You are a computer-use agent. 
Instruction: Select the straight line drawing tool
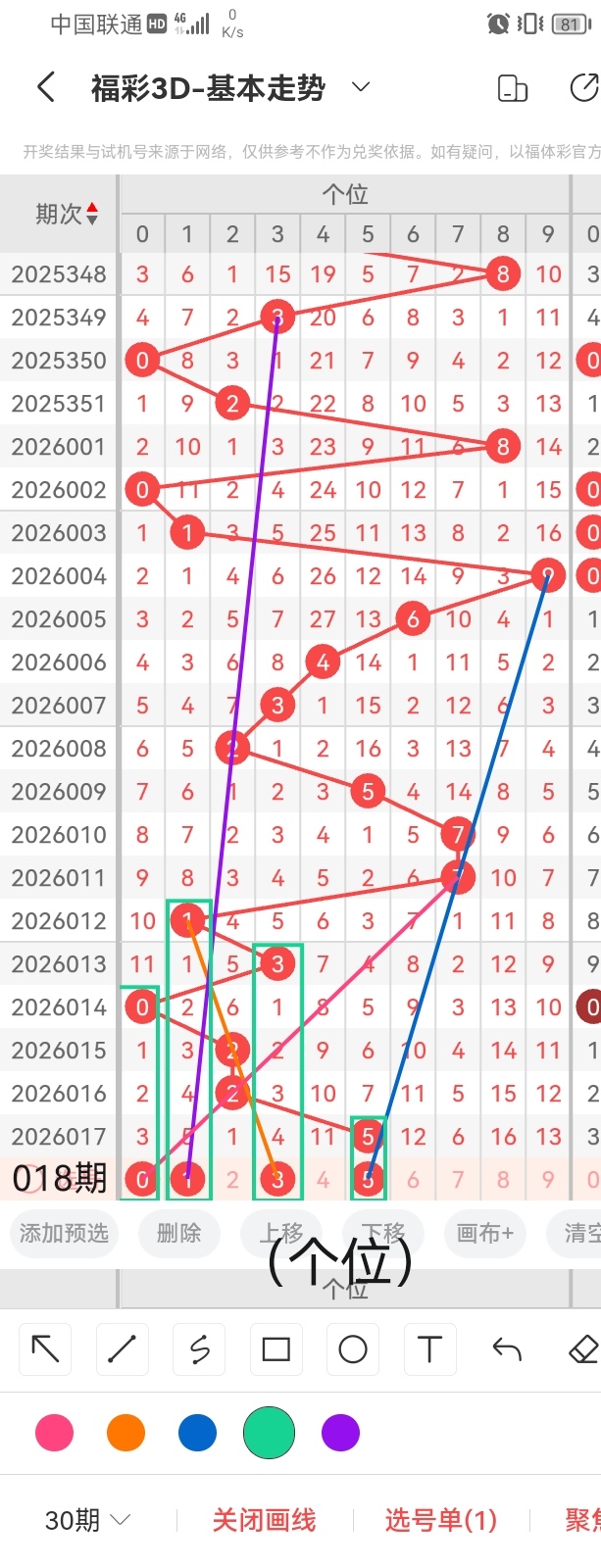tap(122, 1349)
